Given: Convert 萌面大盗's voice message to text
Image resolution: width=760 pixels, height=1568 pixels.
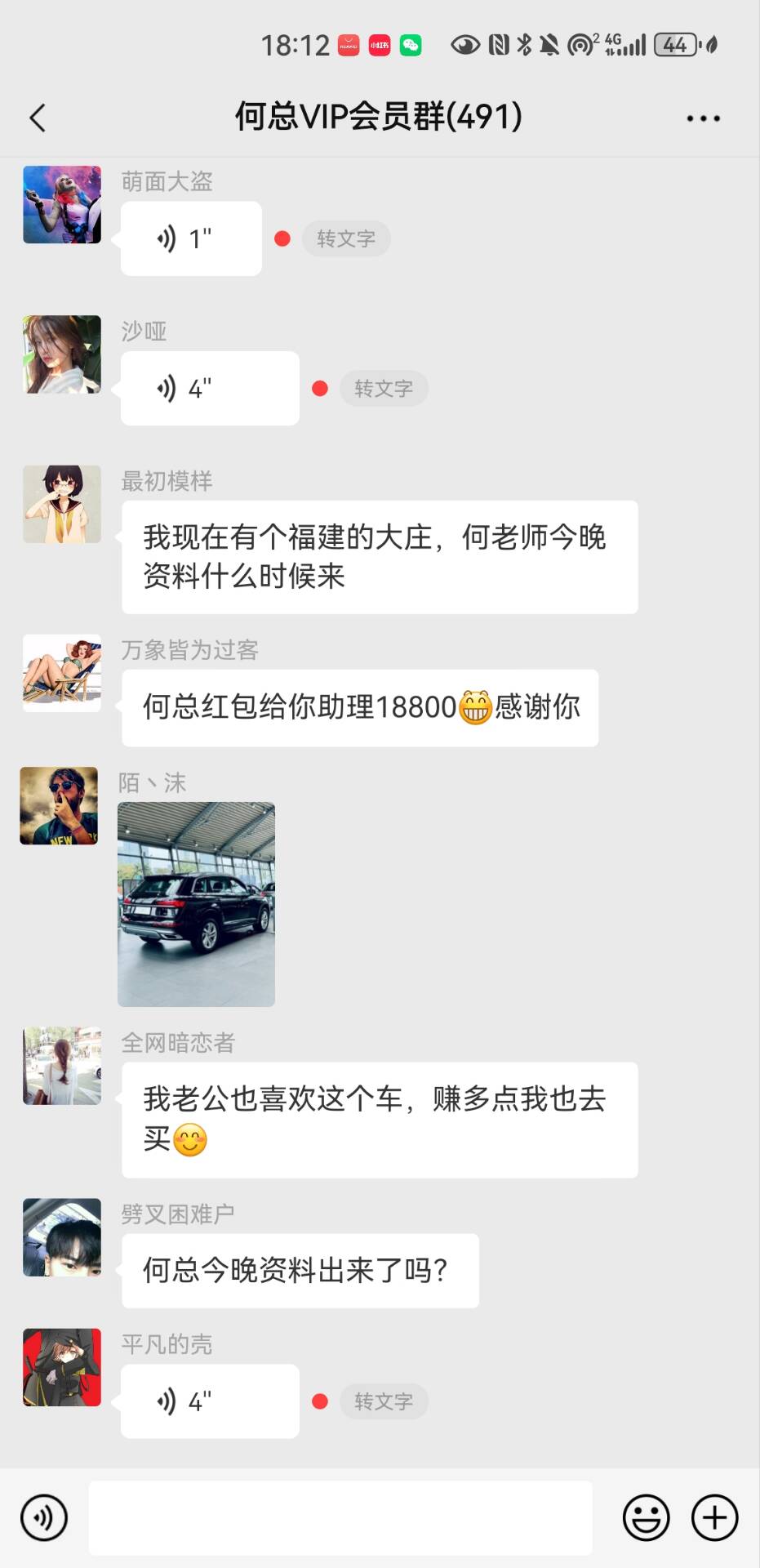Looking at the screenshot, I should tap(346, 238).
